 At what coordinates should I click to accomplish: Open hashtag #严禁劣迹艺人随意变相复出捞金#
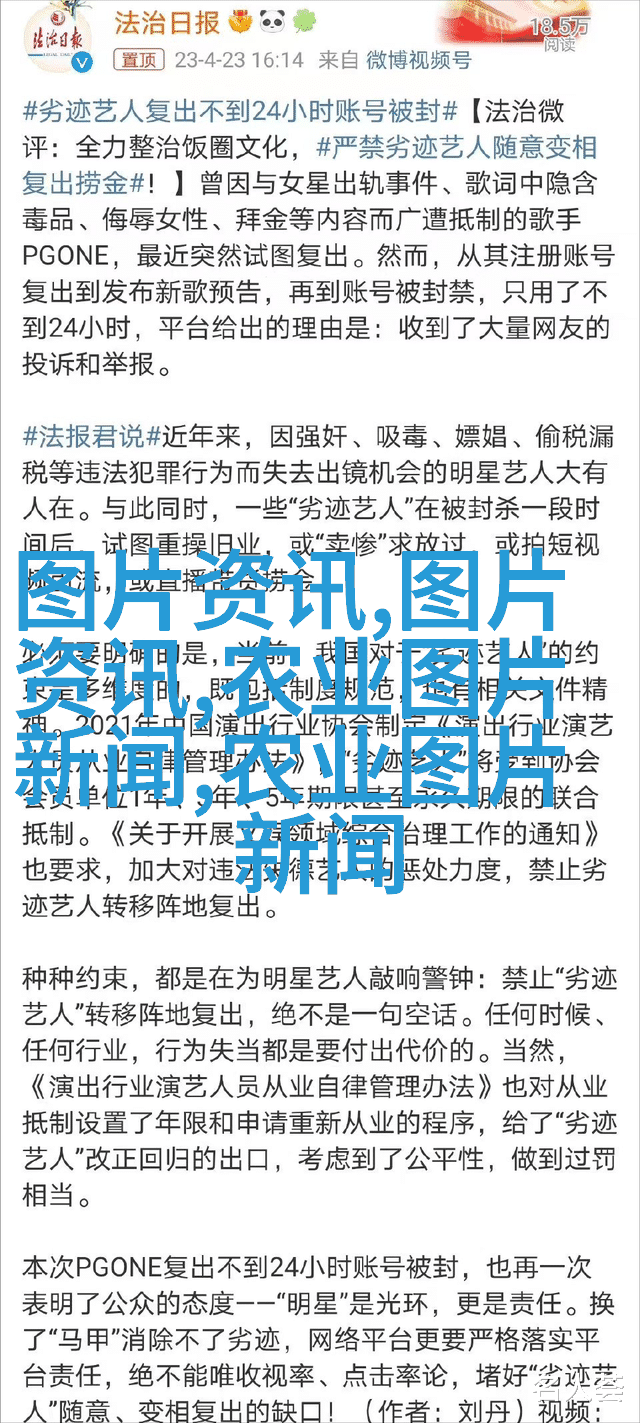pyautogui.click(x=456, y=148)
